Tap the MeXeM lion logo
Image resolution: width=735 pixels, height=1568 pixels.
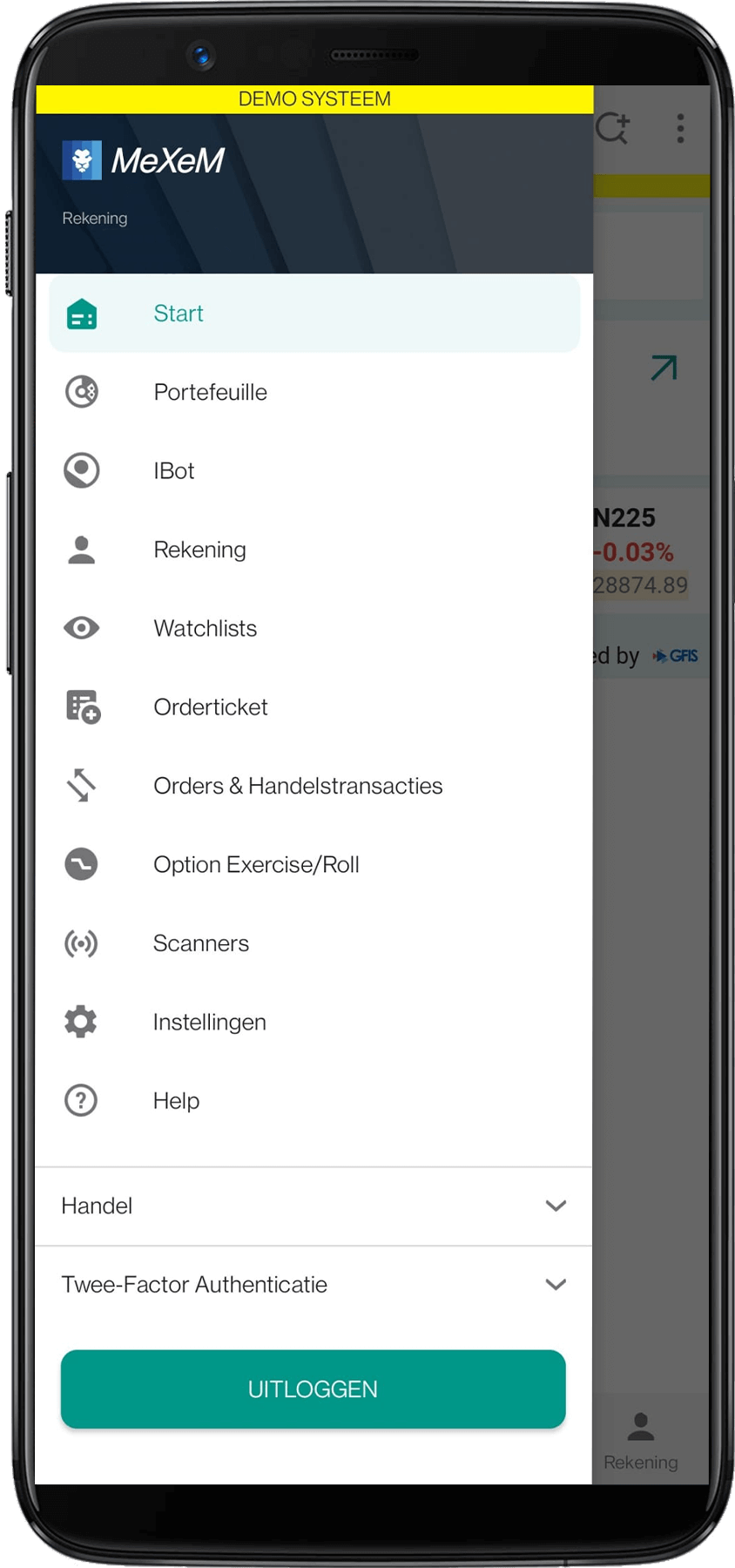83,159
